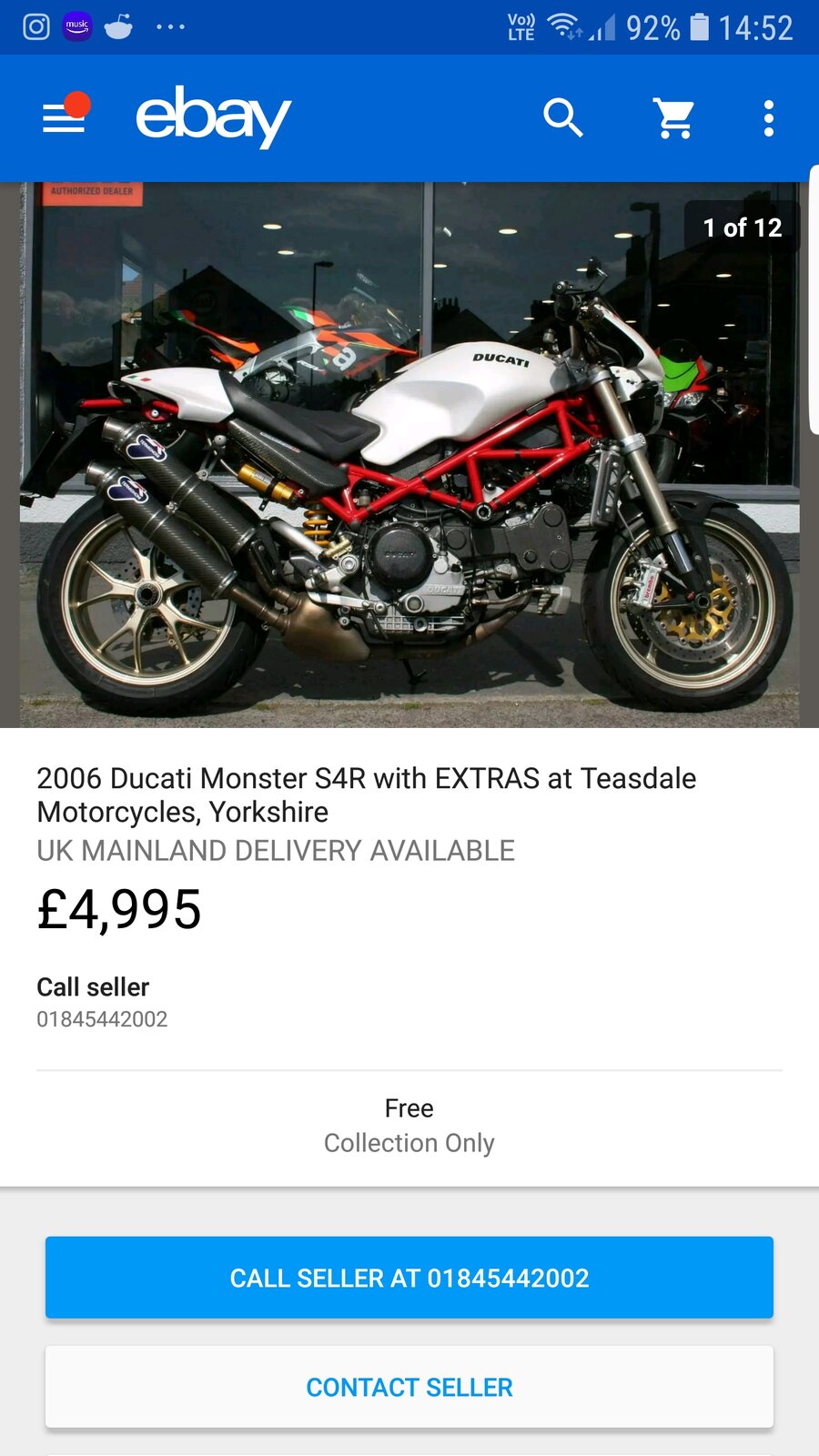
Task: Open the search icon
Action: click(x=562, y=118)
